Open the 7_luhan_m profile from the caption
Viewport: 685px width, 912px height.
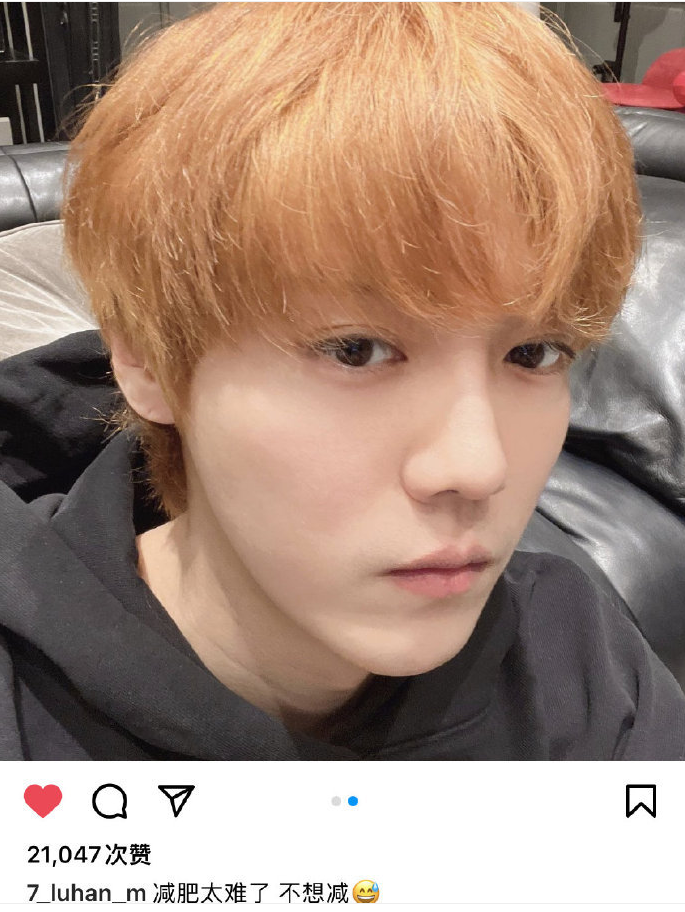pos(87,891)
